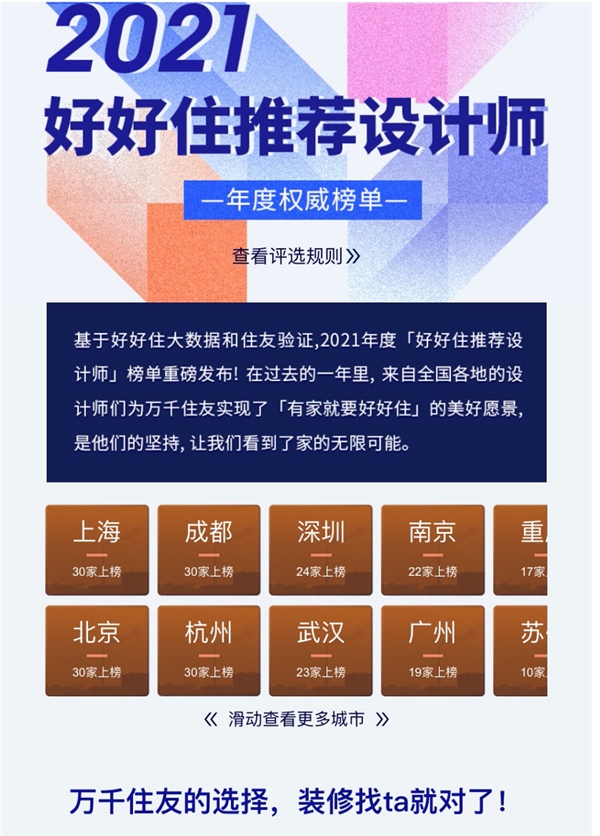
Task: Open the 查看评选规则 link
Action: tap(296, 256)
